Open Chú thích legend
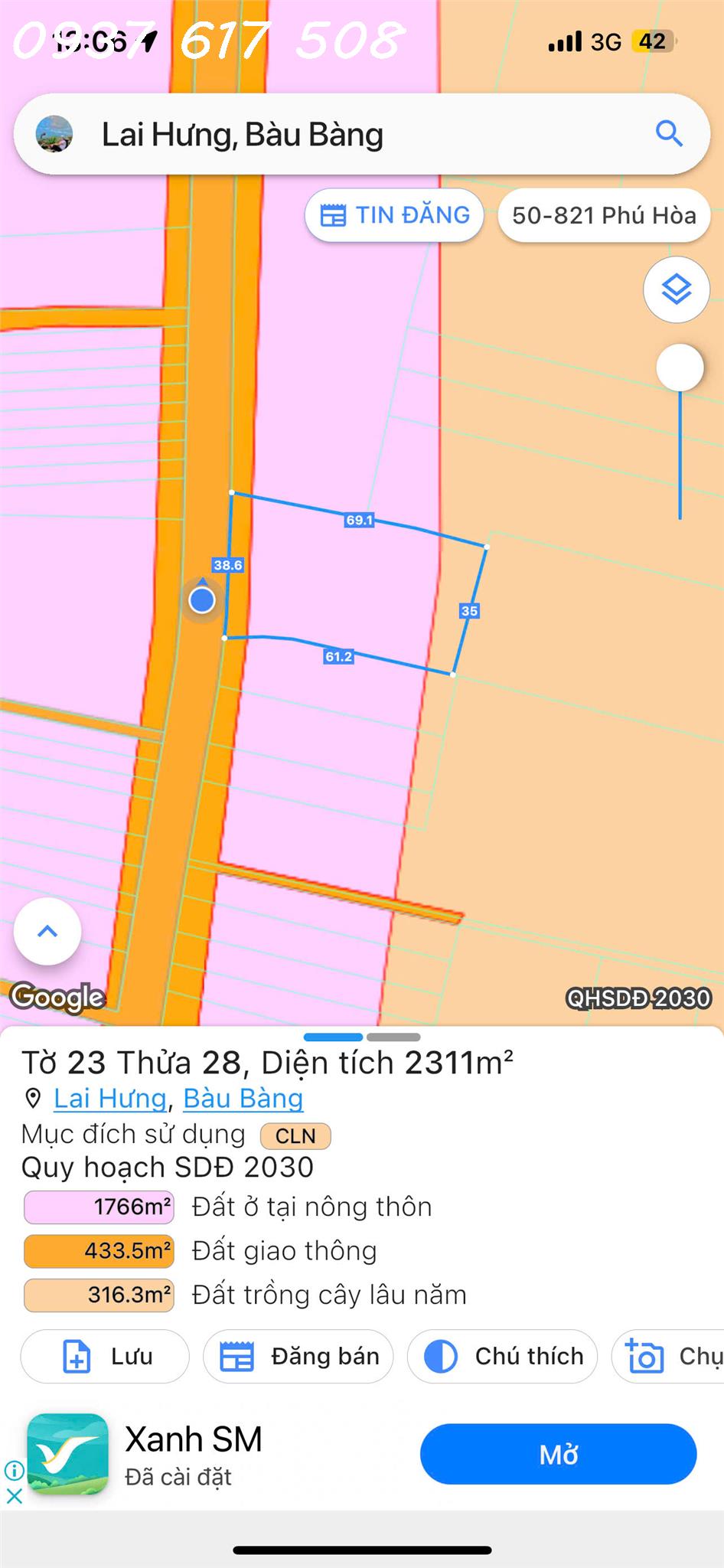Image resolution: width=724 pixels, height=1568 pixels. pyautogui.click(x=502, y=1357)
